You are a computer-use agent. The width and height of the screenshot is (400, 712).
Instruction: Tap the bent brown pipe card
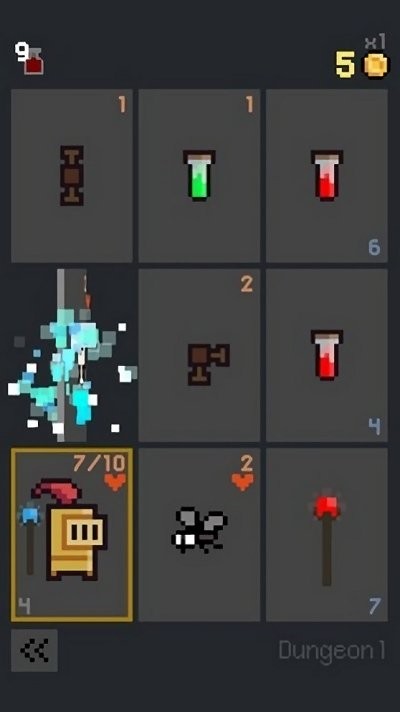[199, 355]
